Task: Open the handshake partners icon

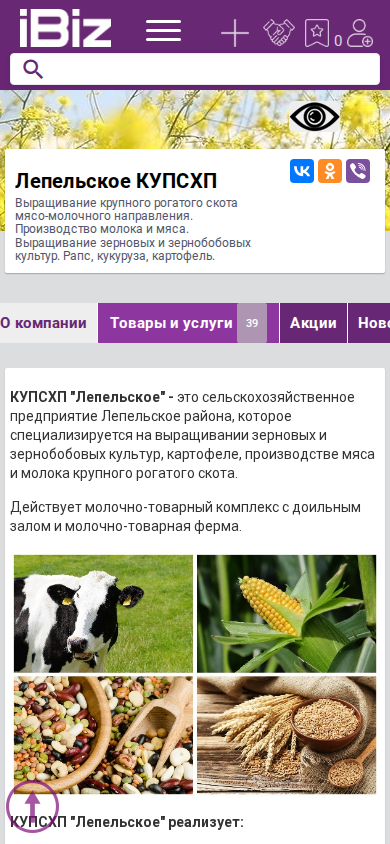Action: 279,32
